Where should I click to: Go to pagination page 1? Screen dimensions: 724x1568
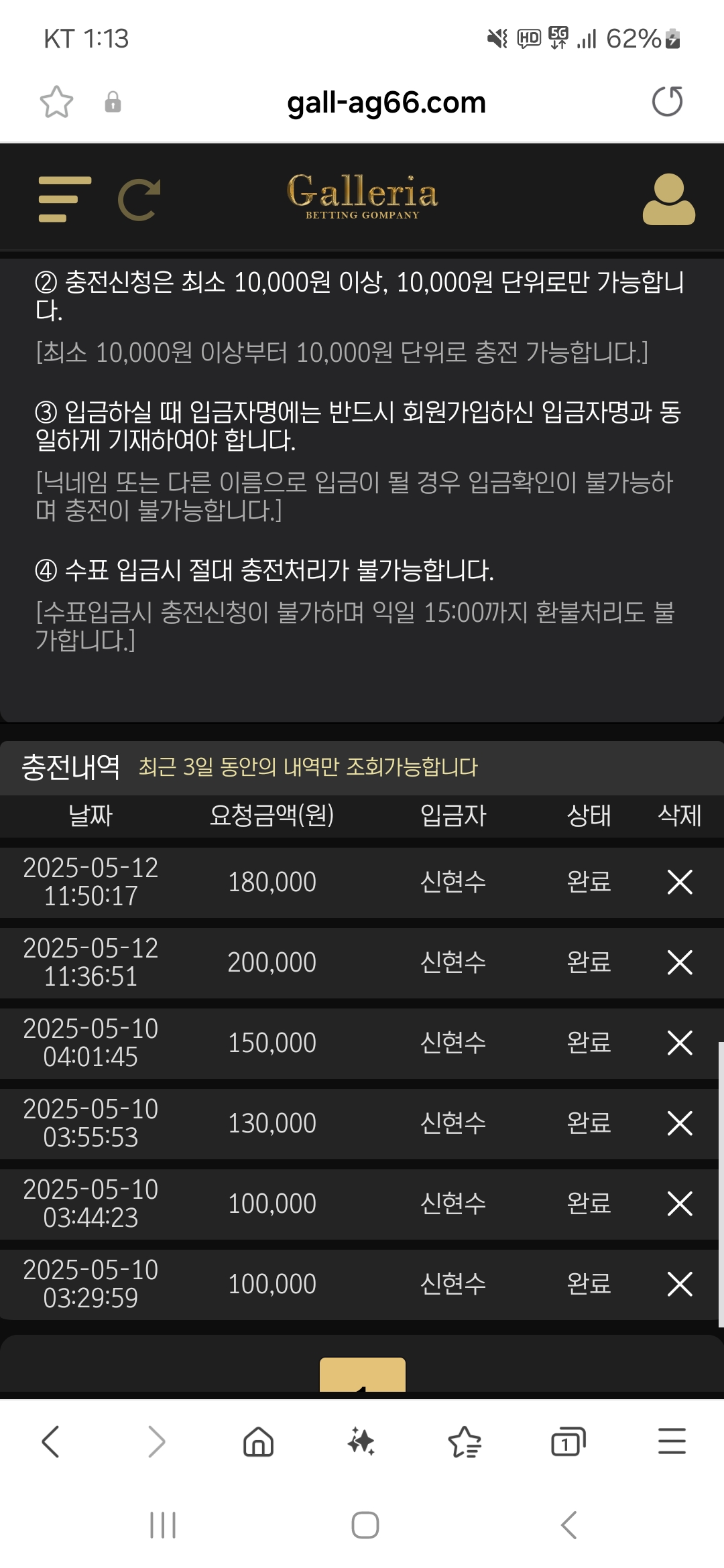click(363, 1375)
